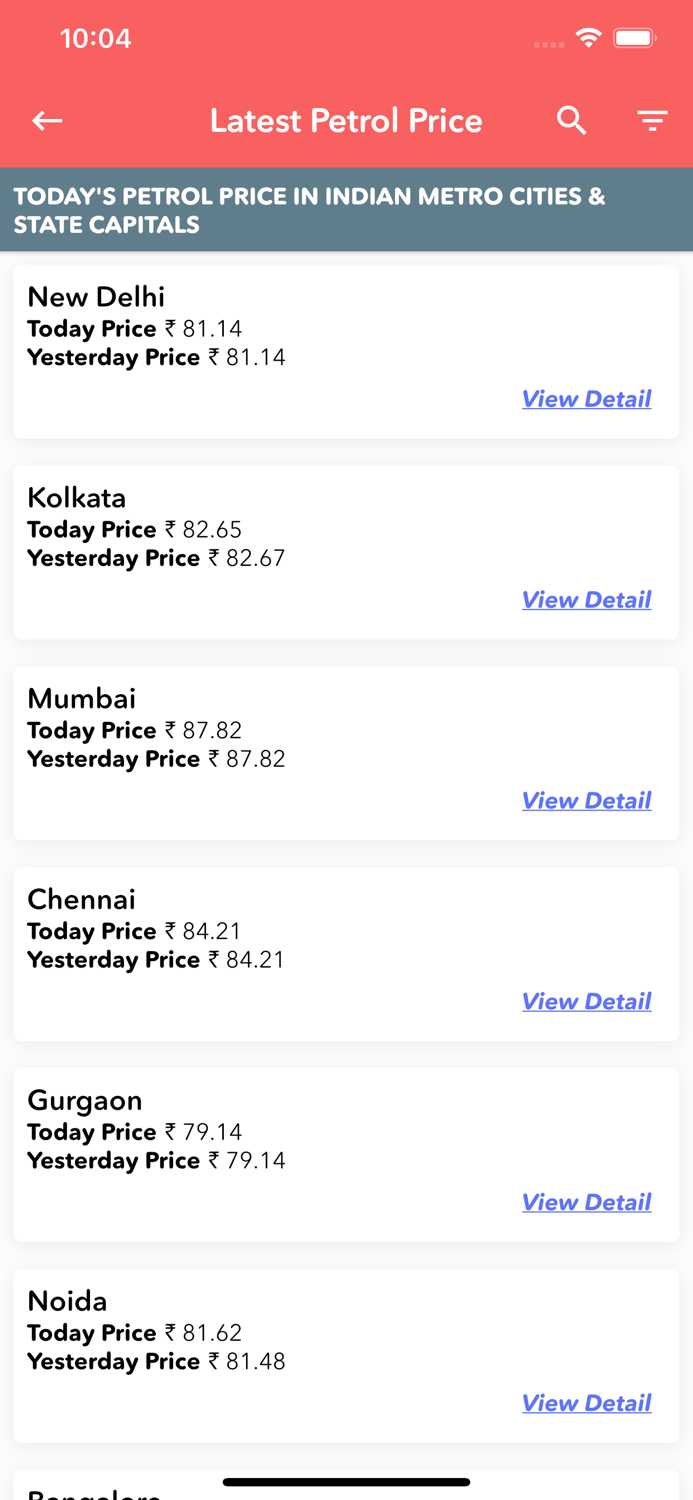View Detail for New Delhi

click(x=587, y=399)
